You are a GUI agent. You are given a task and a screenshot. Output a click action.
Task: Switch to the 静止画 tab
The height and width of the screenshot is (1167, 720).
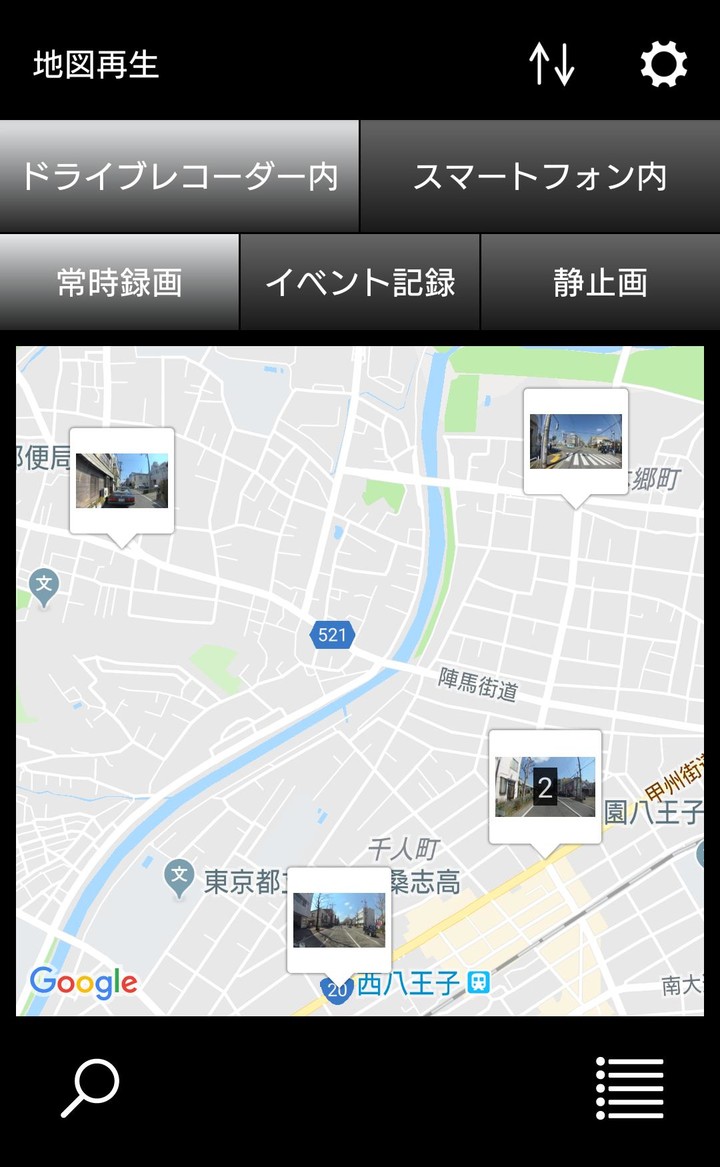[x=601, y=283]
